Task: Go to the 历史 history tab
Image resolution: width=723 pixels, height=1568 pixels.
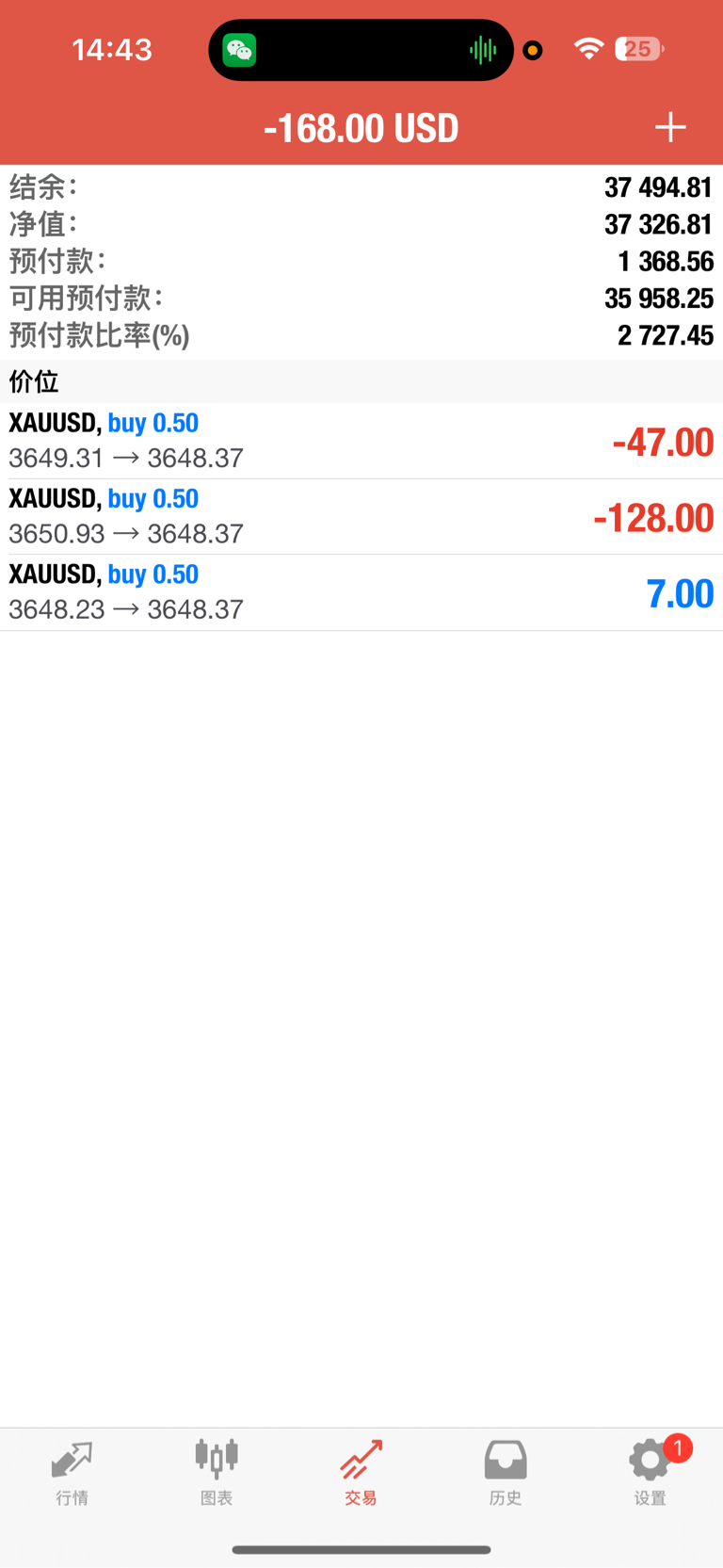Action: point(506,1472)
